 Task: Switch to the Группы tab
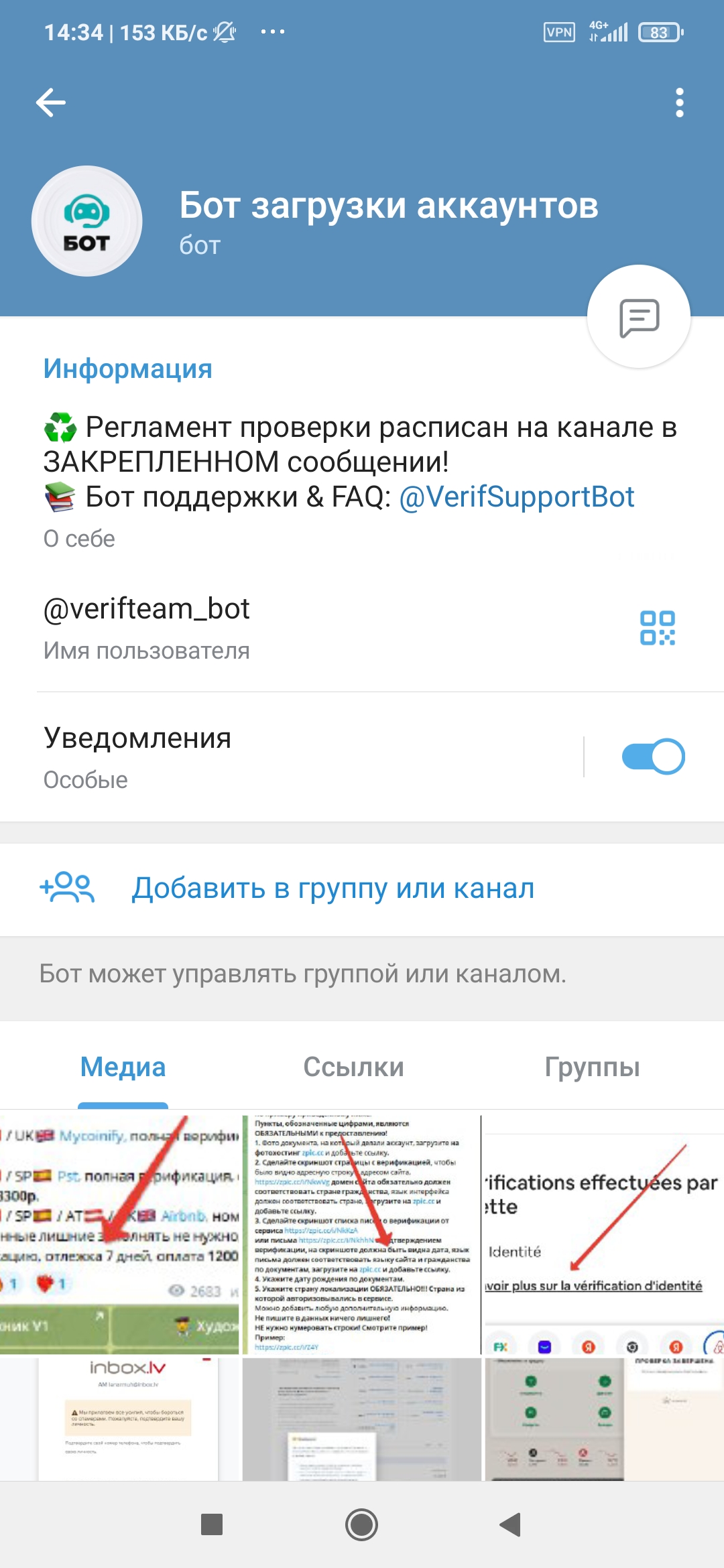pos(592,1067)
